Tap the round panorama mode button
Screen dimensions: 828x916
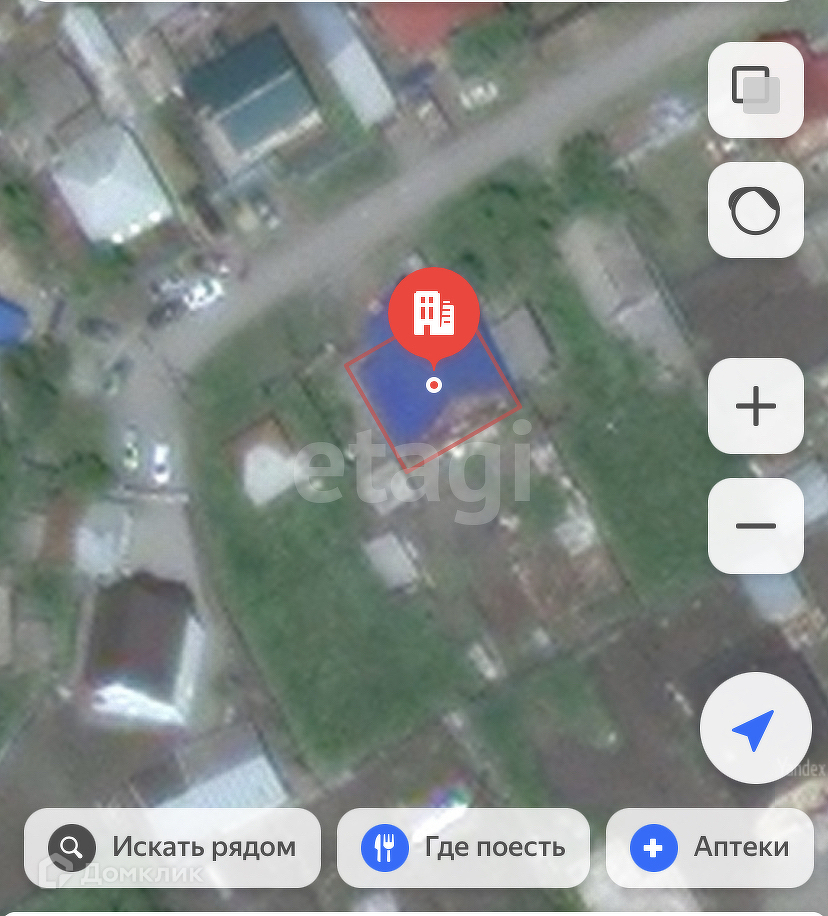click(755, 211)
